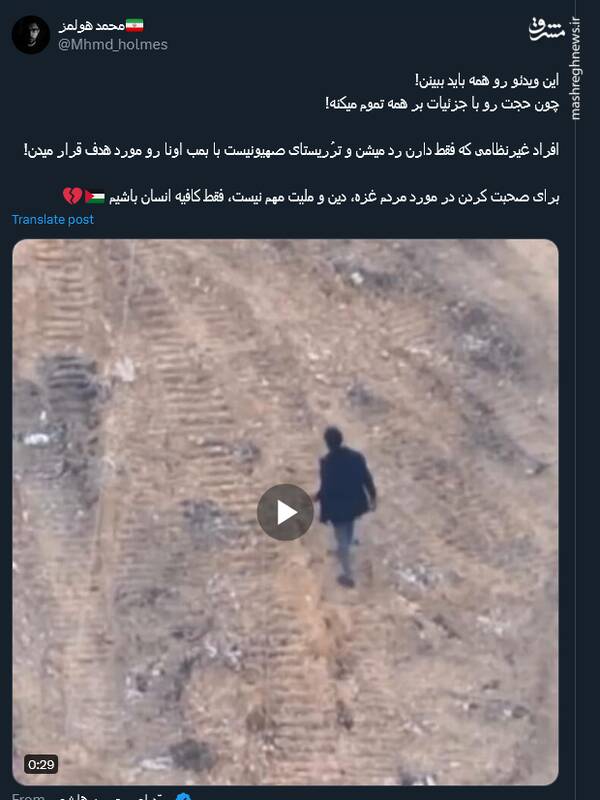Open the @Mhmd_holmes handle link

point(112,44)
